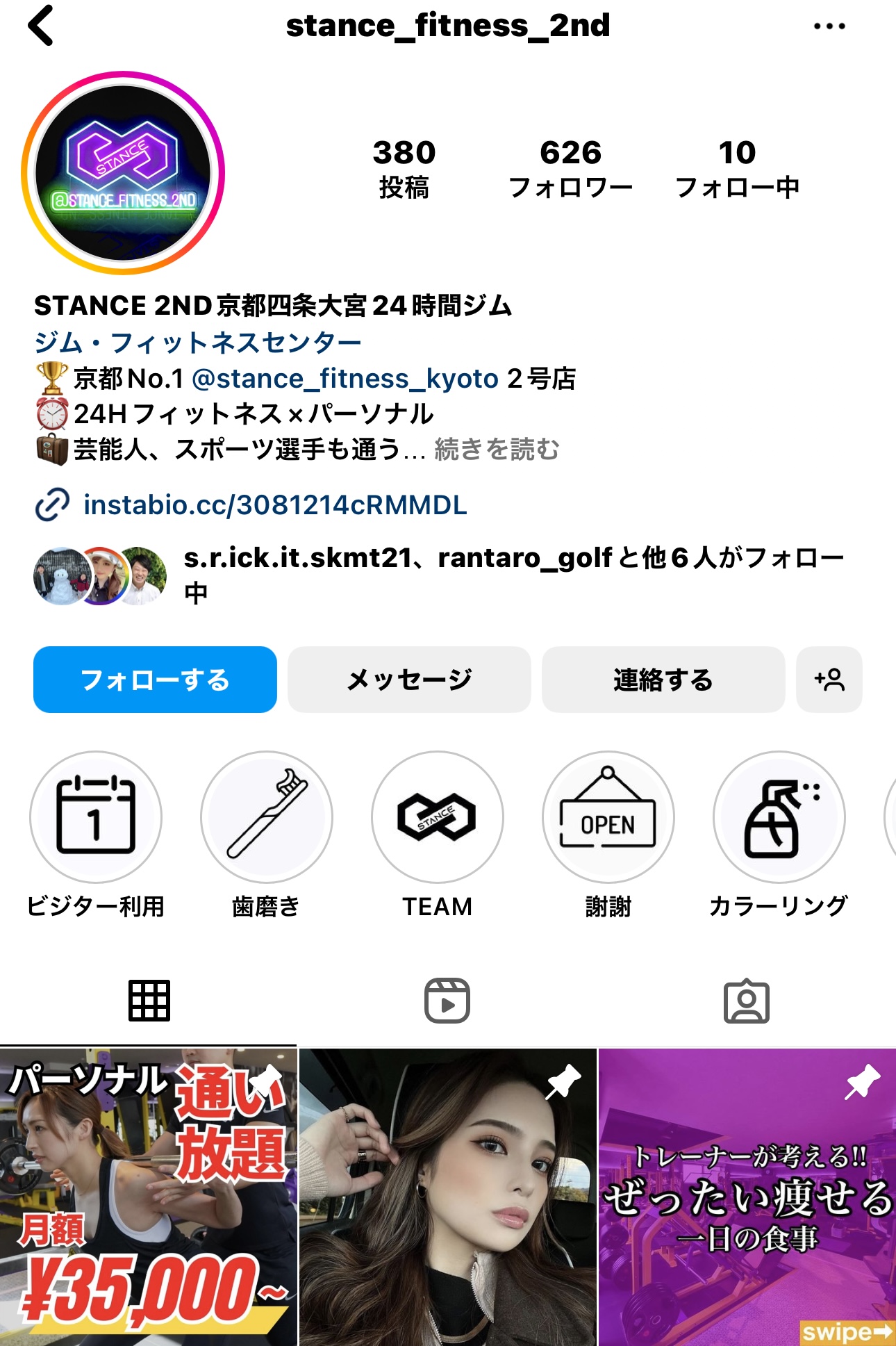Open the TEAM story highlight

pyautogui.click(x=437, y=817)
